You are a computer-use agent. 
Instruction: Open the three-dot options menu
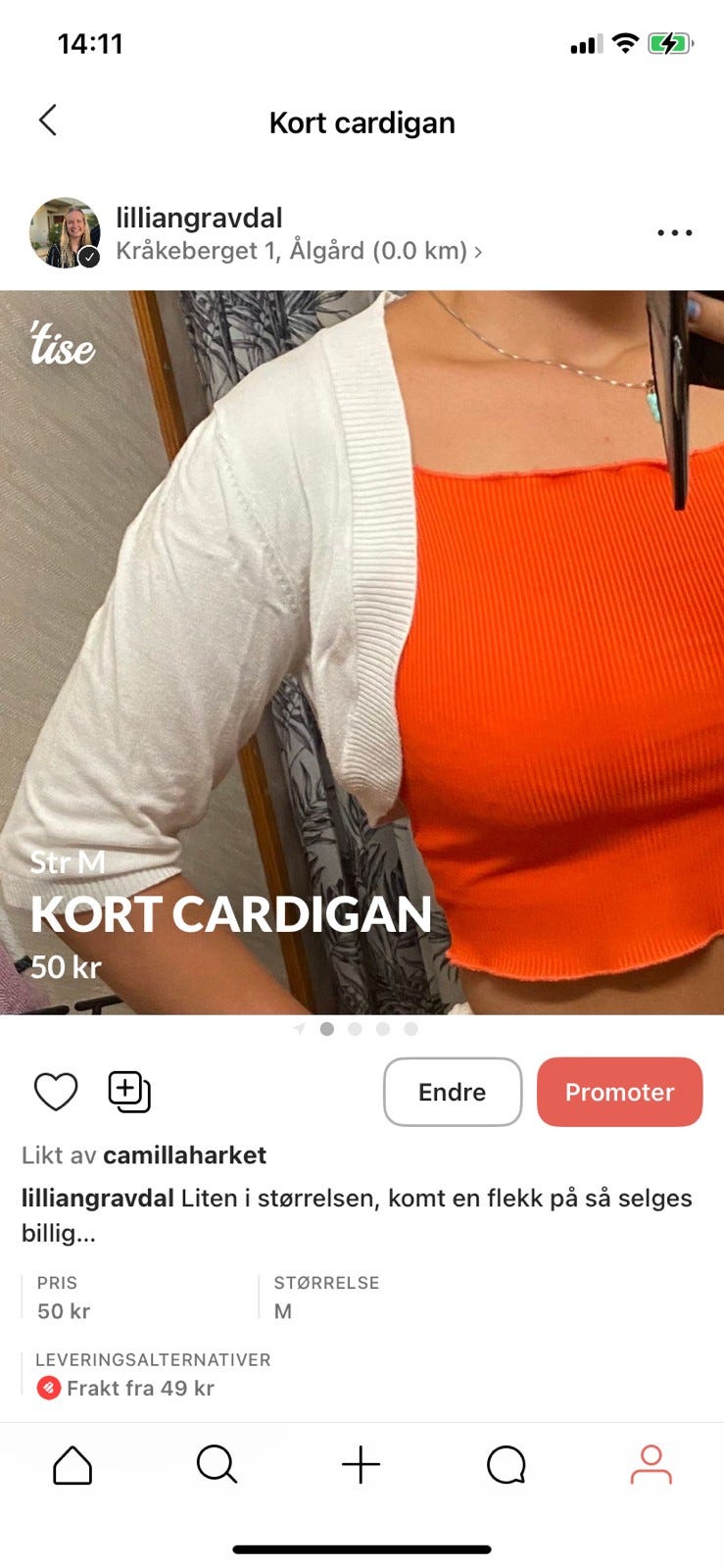[x=673, y=231]
